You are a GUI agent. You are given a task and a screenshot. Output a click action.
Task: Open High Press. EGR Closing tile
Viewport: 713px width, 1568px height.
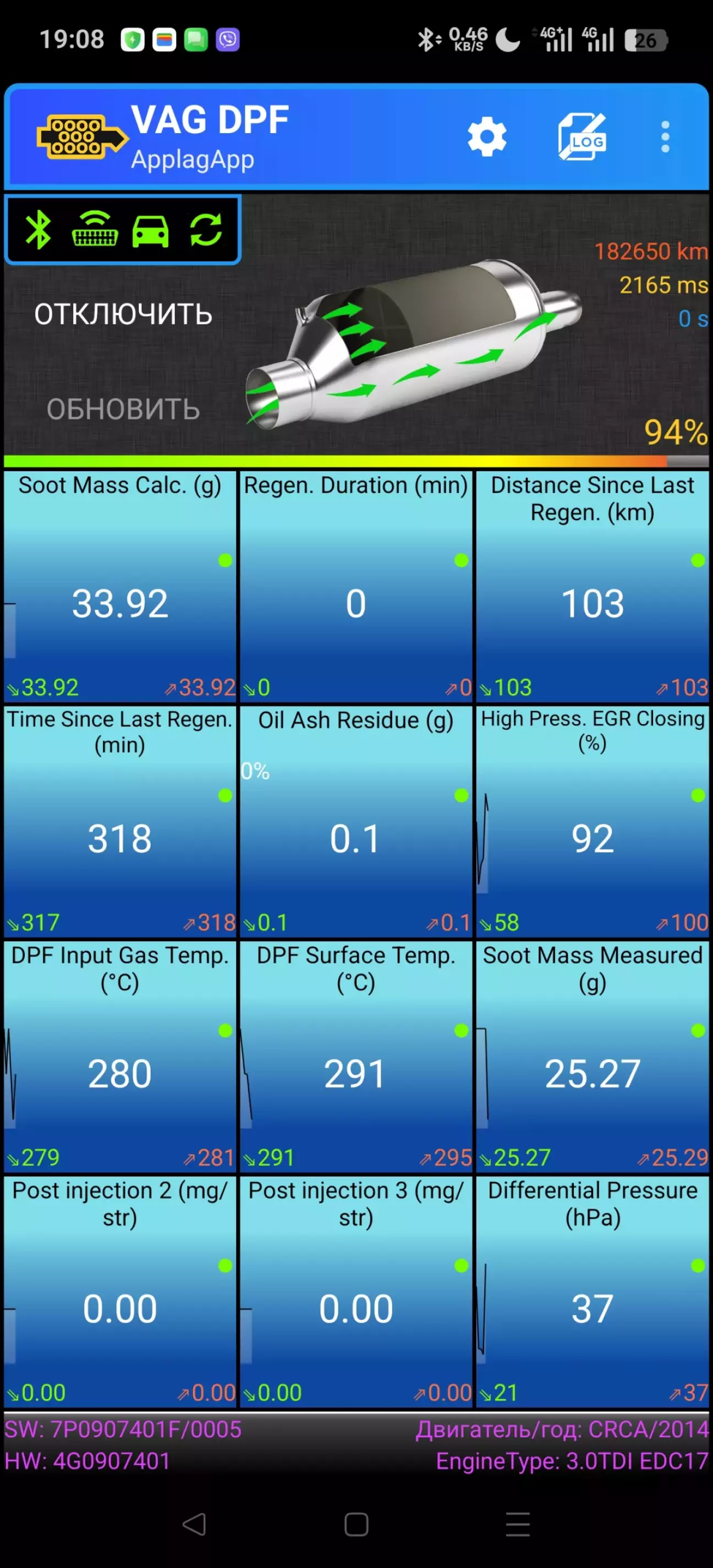point(593,821)
